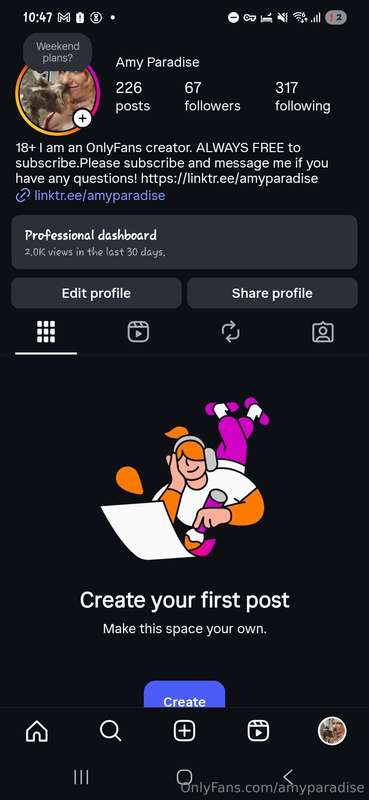Go to the home feed
Screen dimensions: 369x800
pos(37,732)
